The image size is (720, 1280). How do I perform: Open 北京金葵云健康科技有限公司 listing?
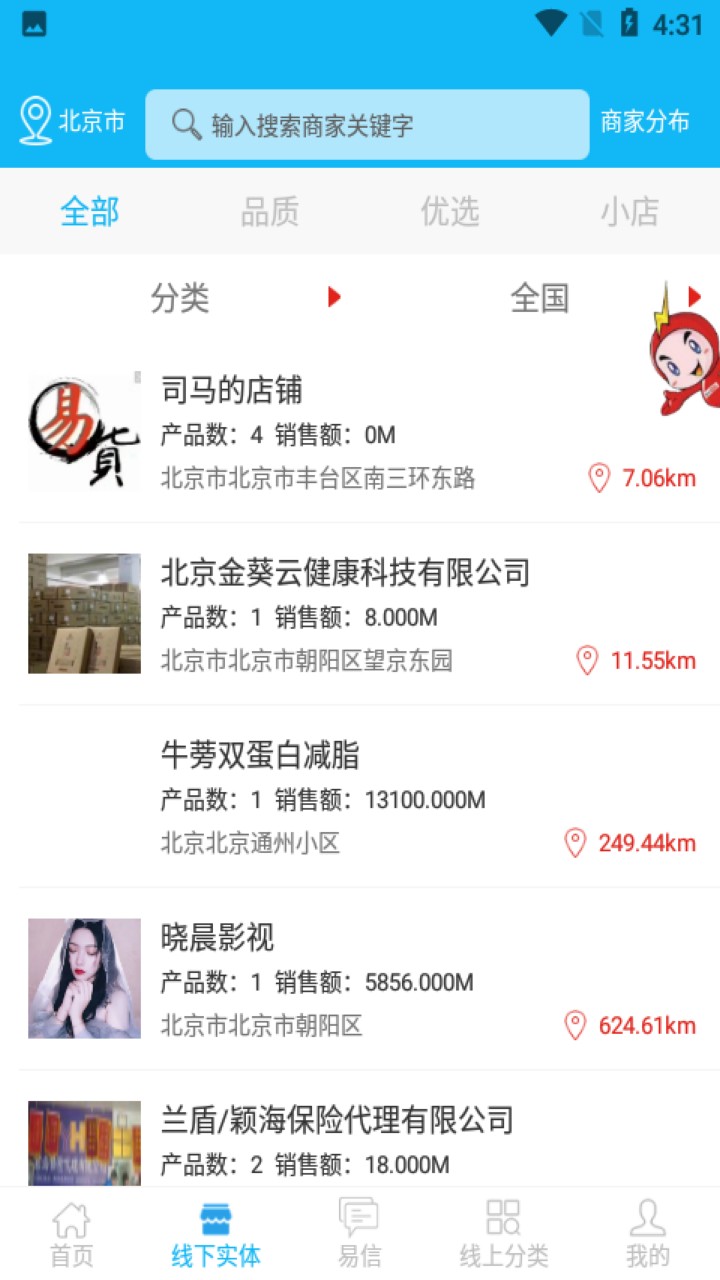(x=360, y=614)
